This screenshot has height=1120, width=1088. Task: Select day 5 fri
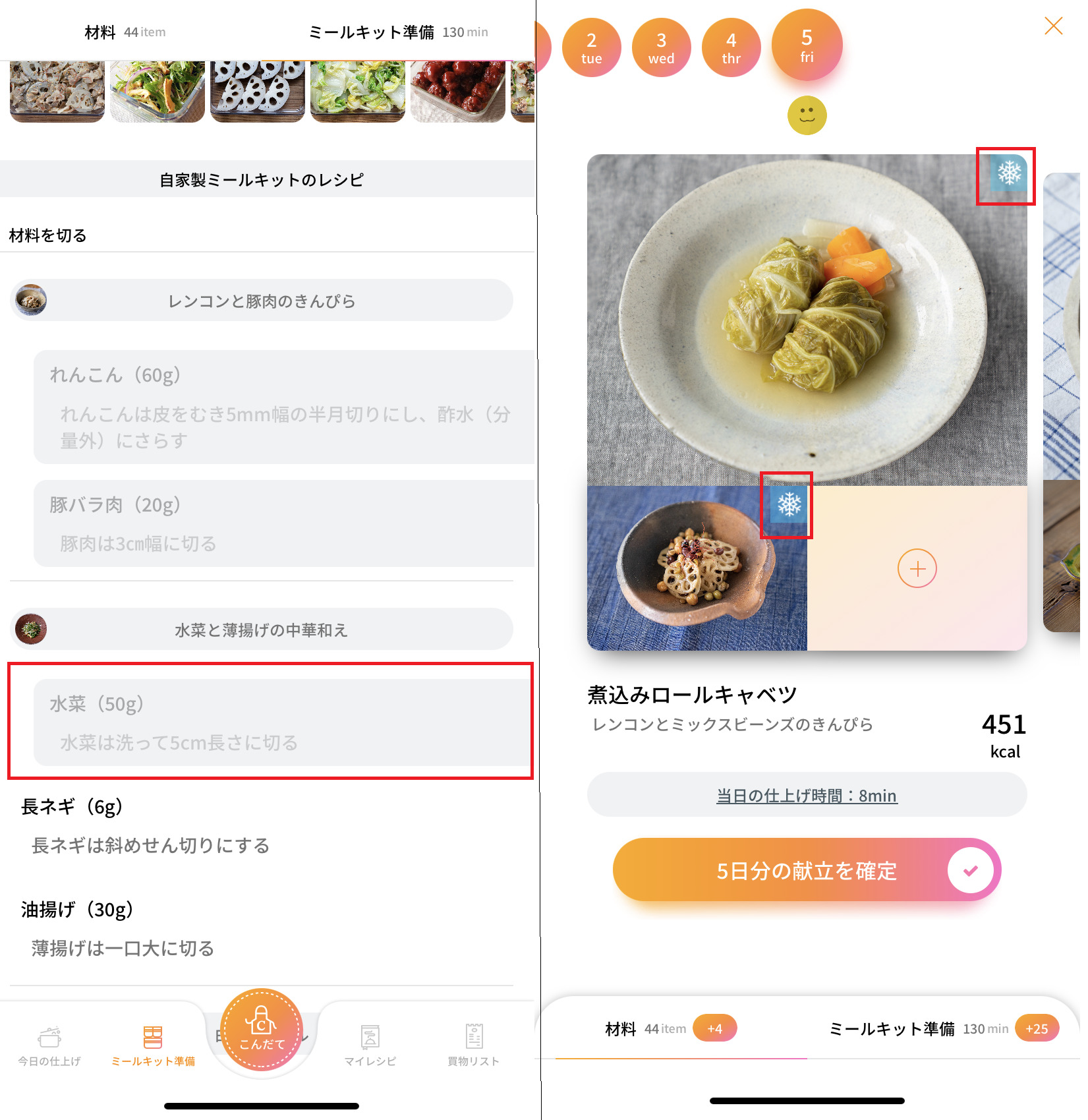pos(807,45)
